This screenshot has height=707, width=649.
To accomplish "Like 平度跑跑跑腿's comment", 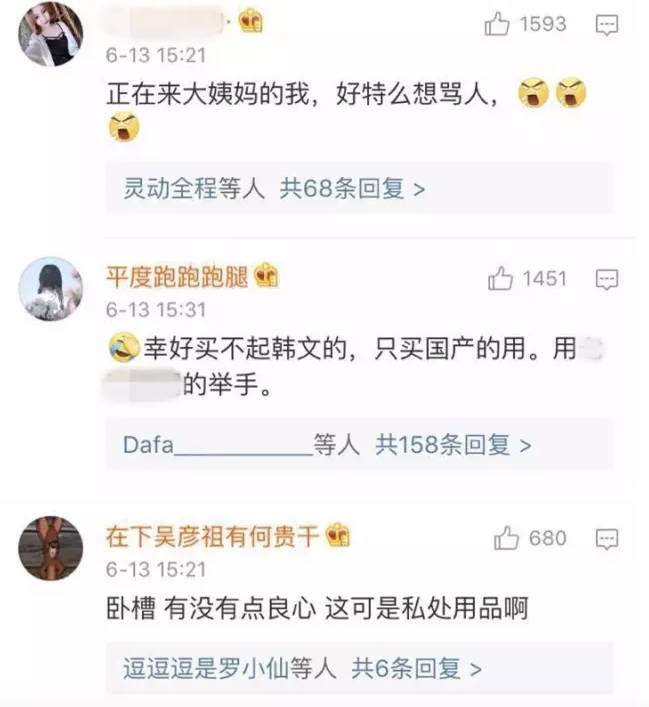I will point(501,279).
